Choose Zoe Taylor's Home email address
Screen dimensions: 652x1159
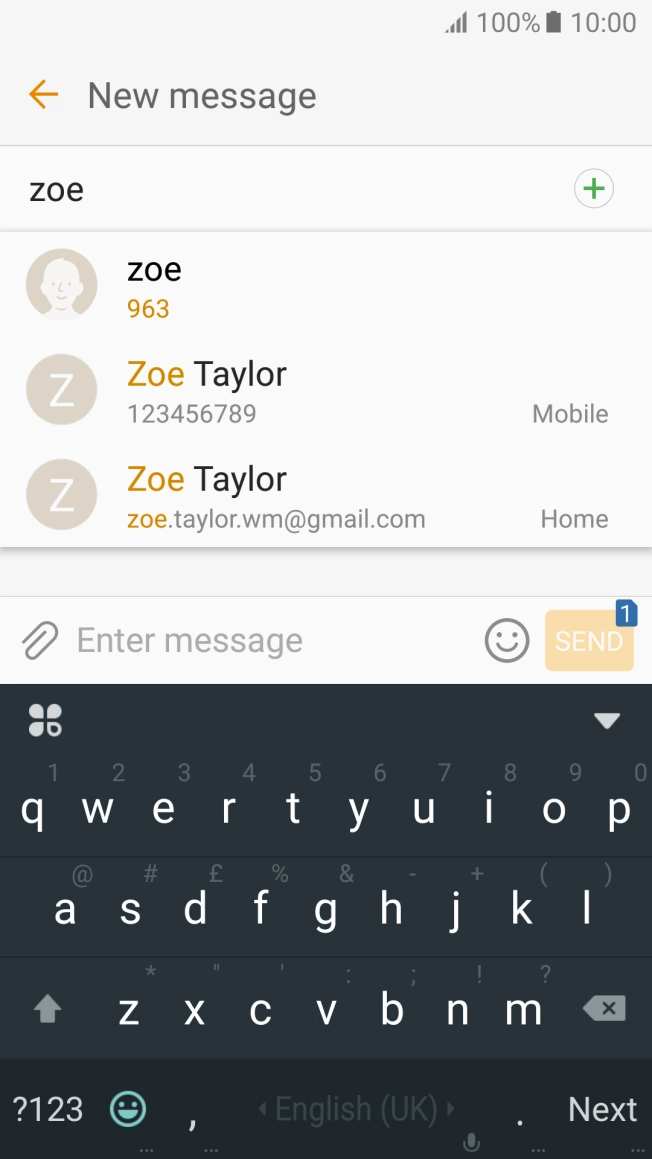click(x=326, y=495)
